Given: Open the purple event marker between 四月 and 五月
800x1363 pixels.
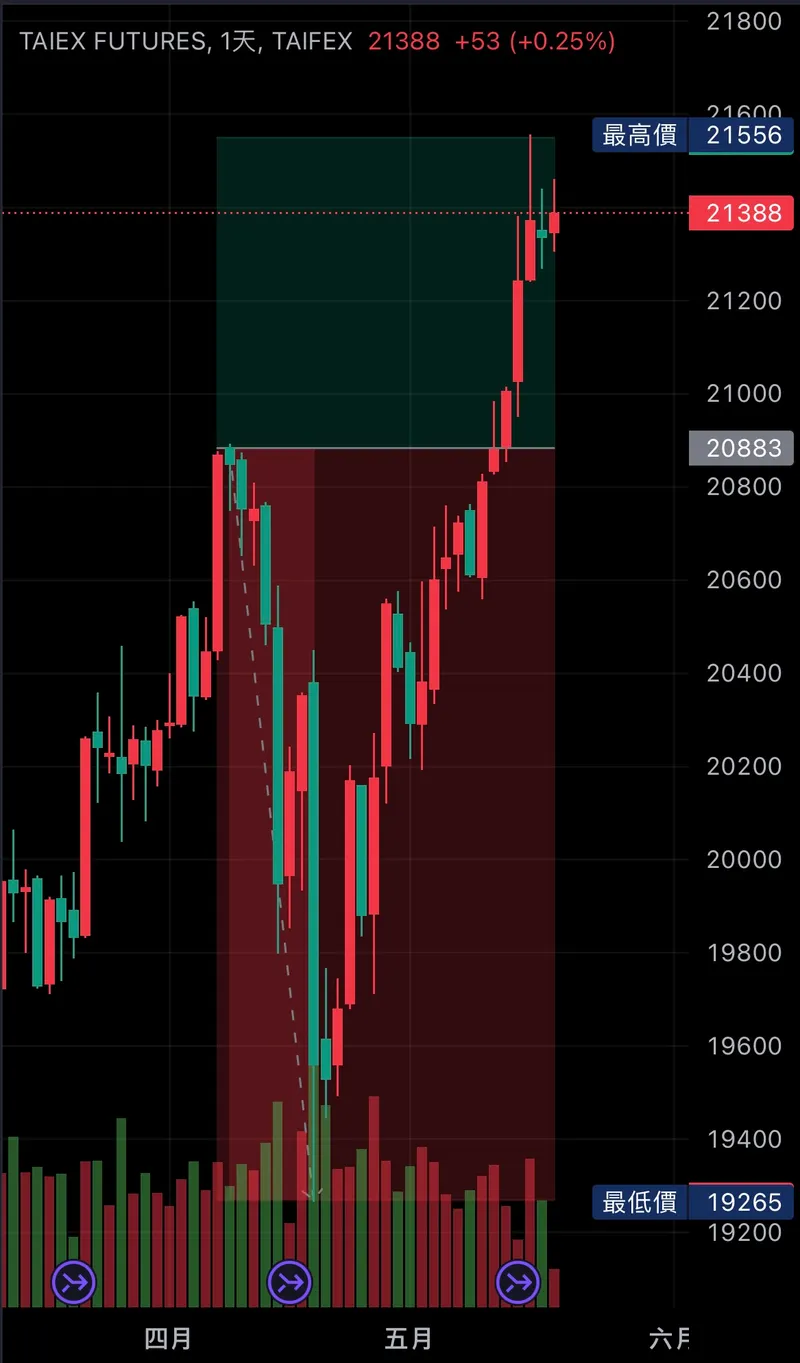Looking at the screenshot, I should coord(290,1282).
